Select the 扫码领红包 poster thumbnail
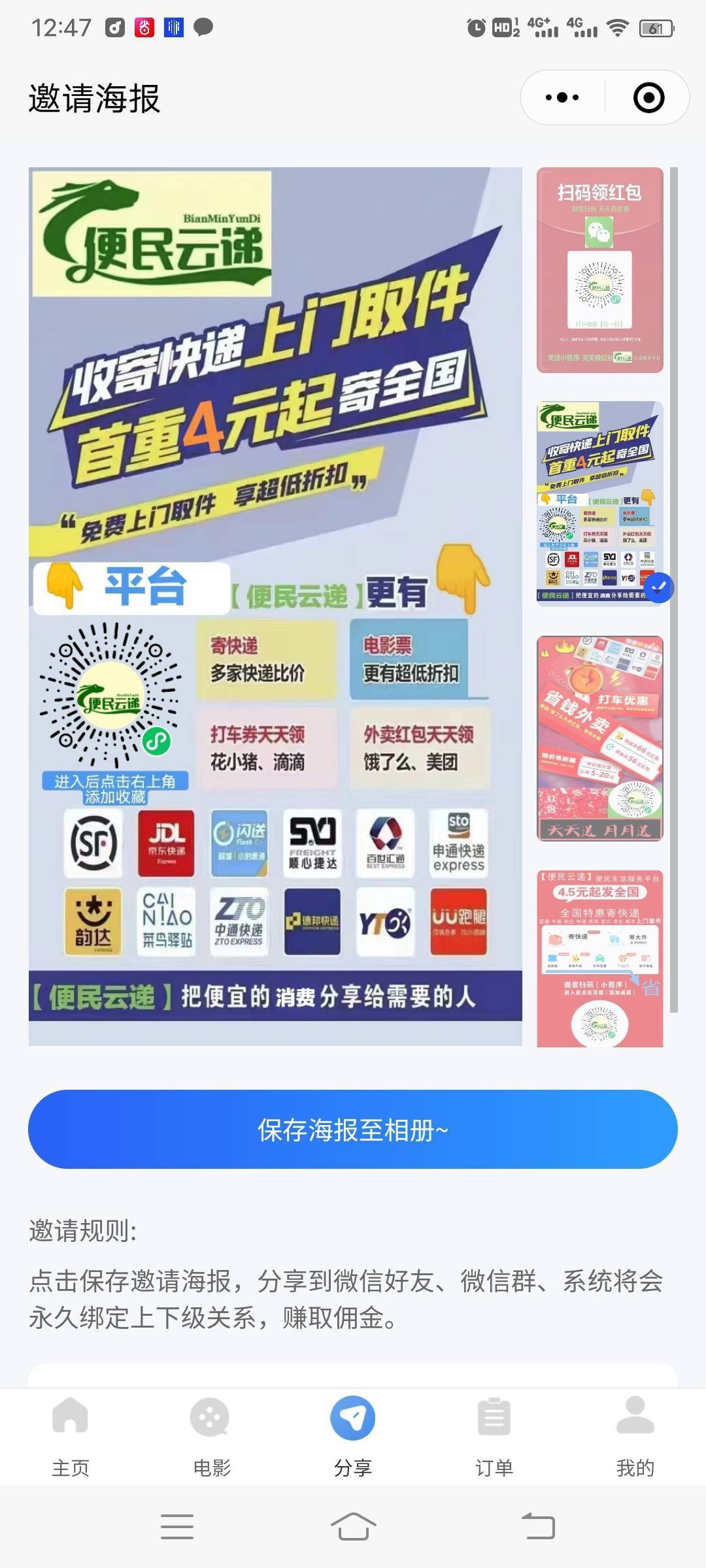Viewport: 706px width, 1568px height. click(599, 270)
